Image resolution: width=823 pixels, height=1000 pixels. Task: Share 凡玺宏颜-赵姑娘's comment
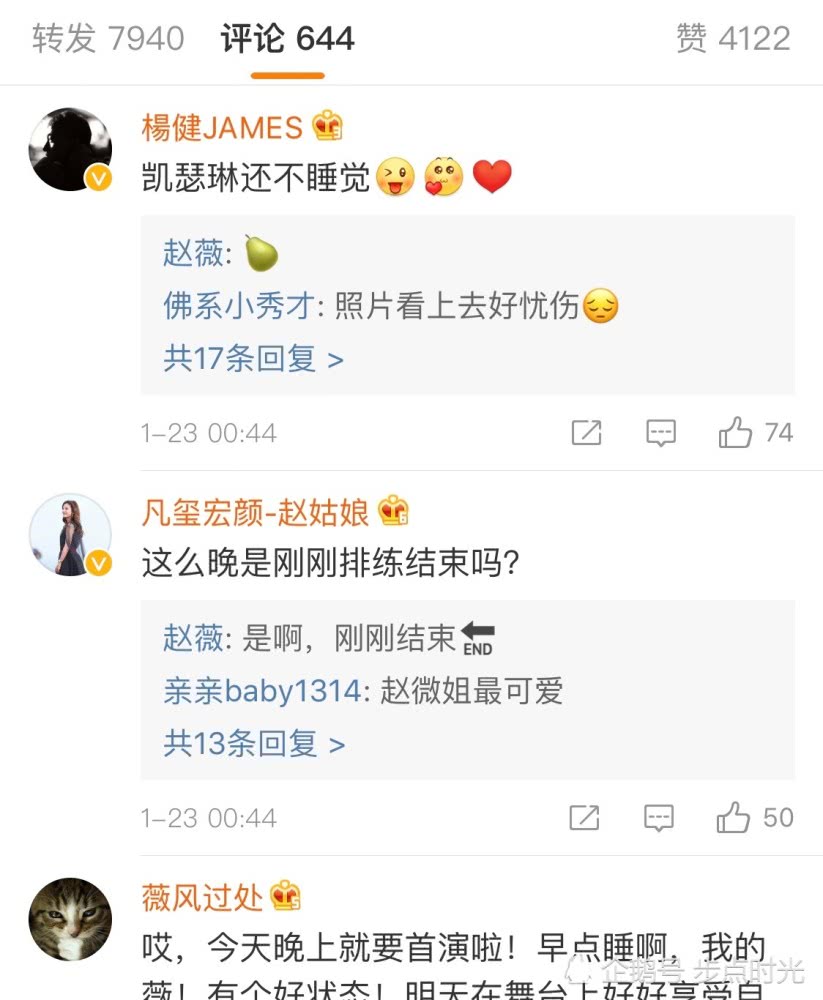[585, 817]
